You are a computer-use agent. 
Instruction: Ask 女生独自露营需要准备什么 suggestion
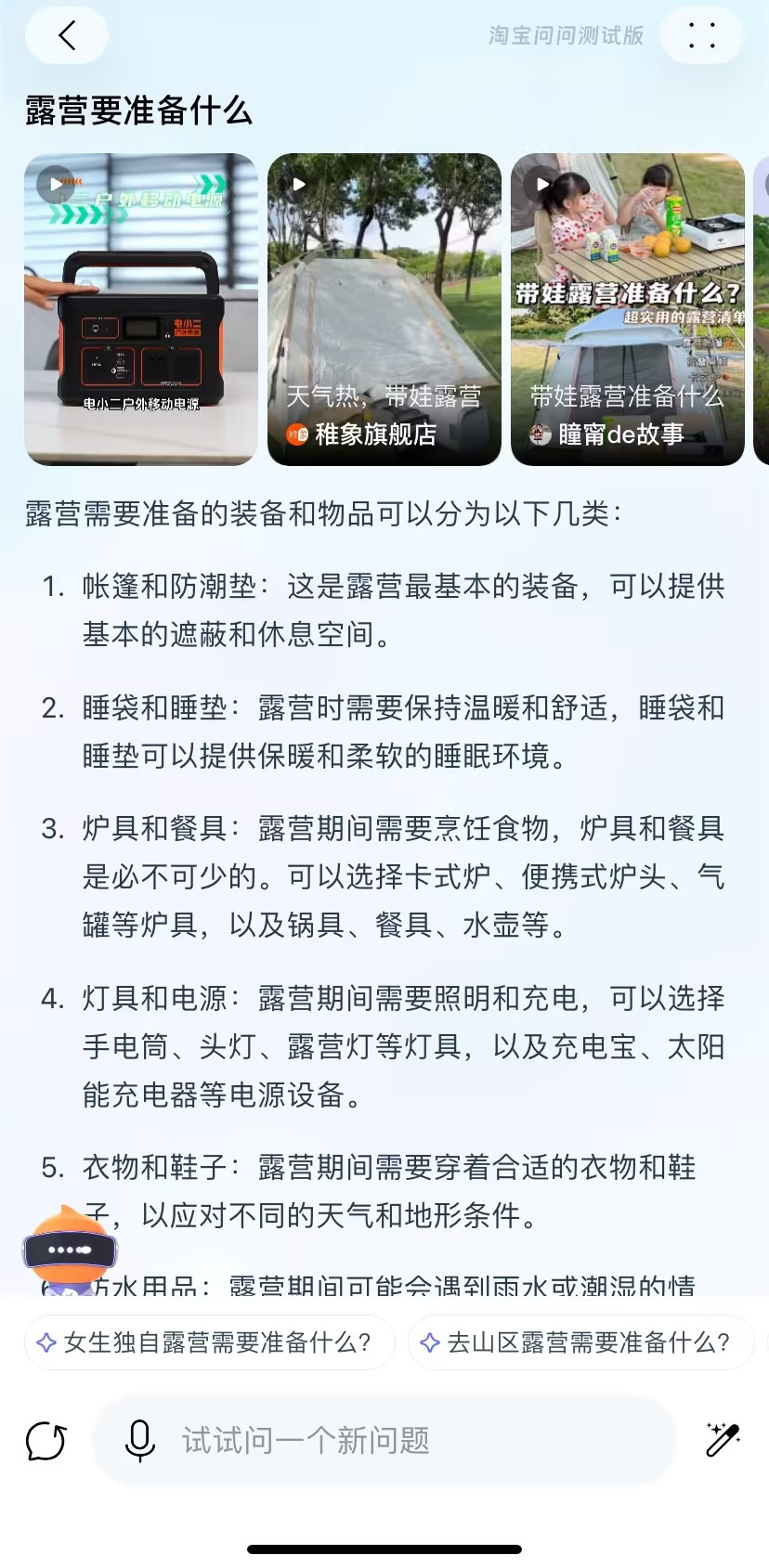point(210,1342)
